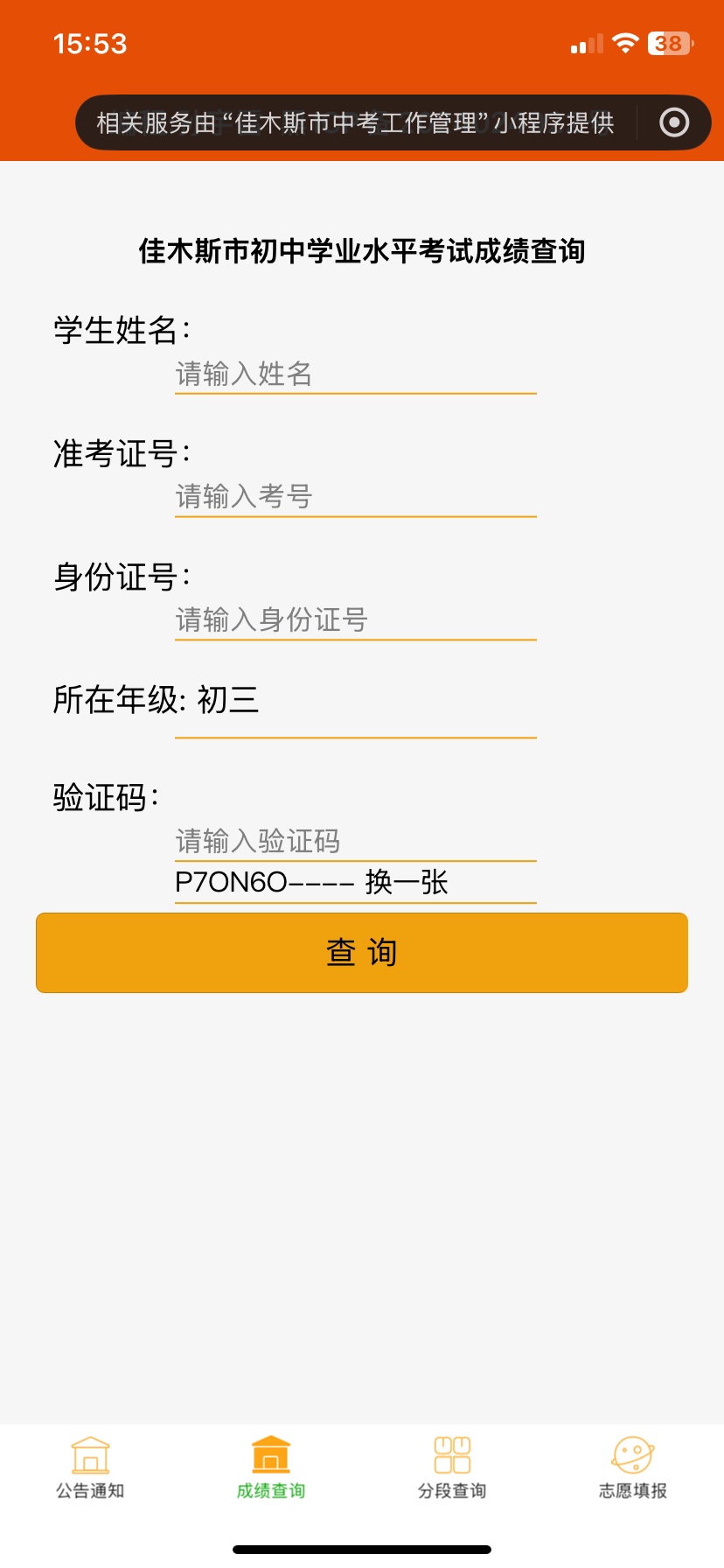Tap the mini program close circle icon
The width and height of the screenshot is (724, 1568).
click(673, 122)
